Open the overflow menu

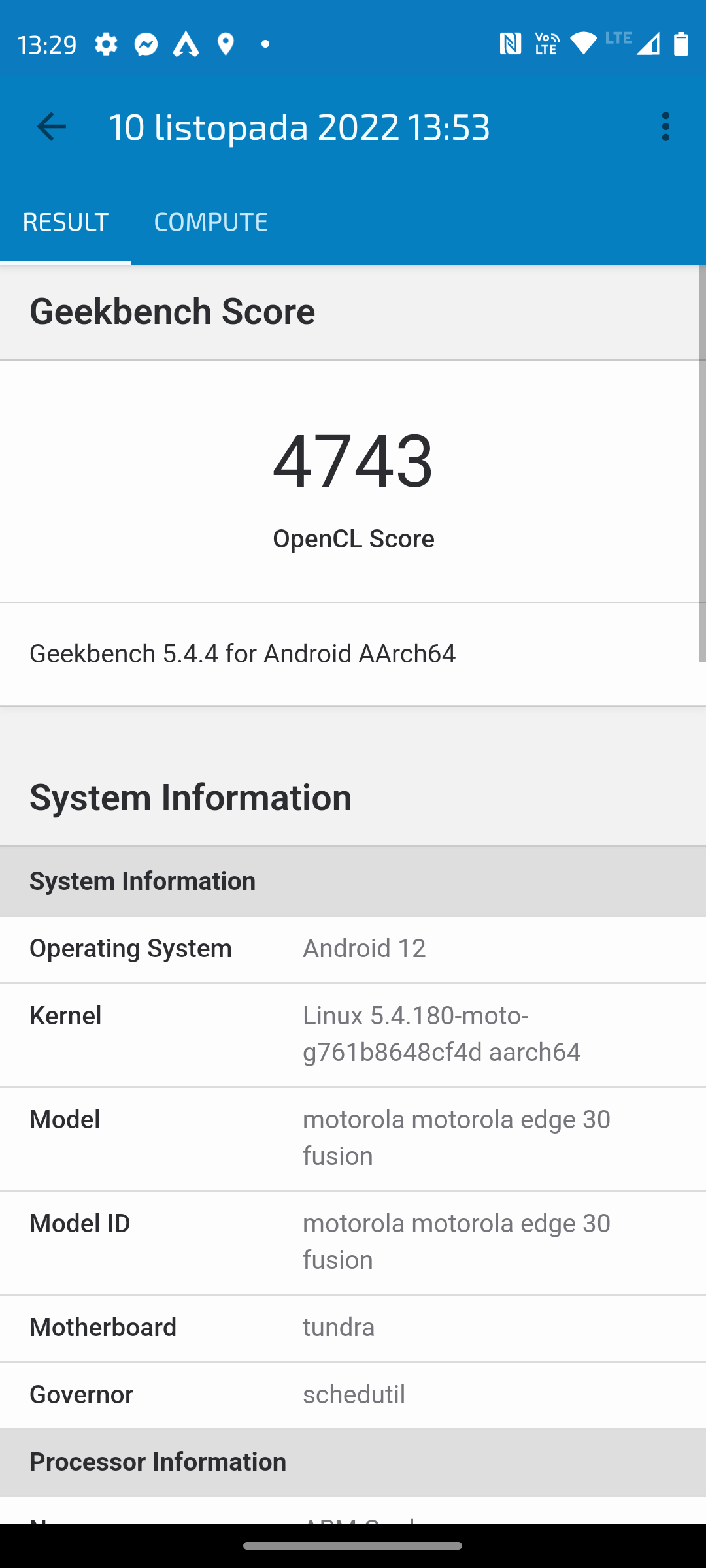pos(665,127)
